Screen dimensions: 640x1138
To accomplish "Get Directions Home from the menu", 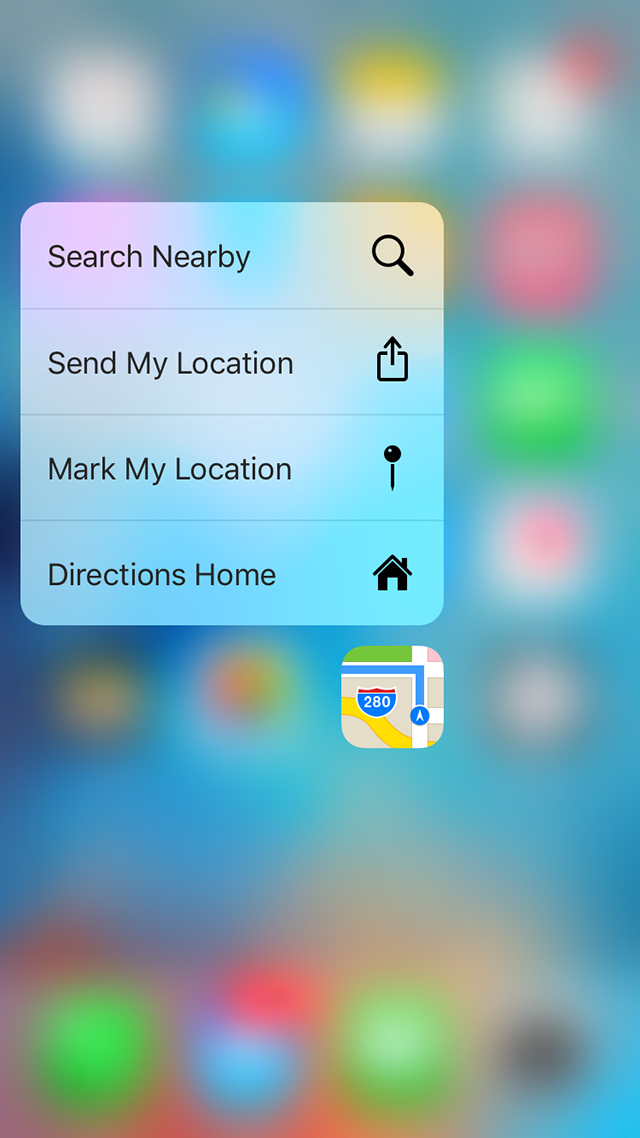I will pos(231,575).
